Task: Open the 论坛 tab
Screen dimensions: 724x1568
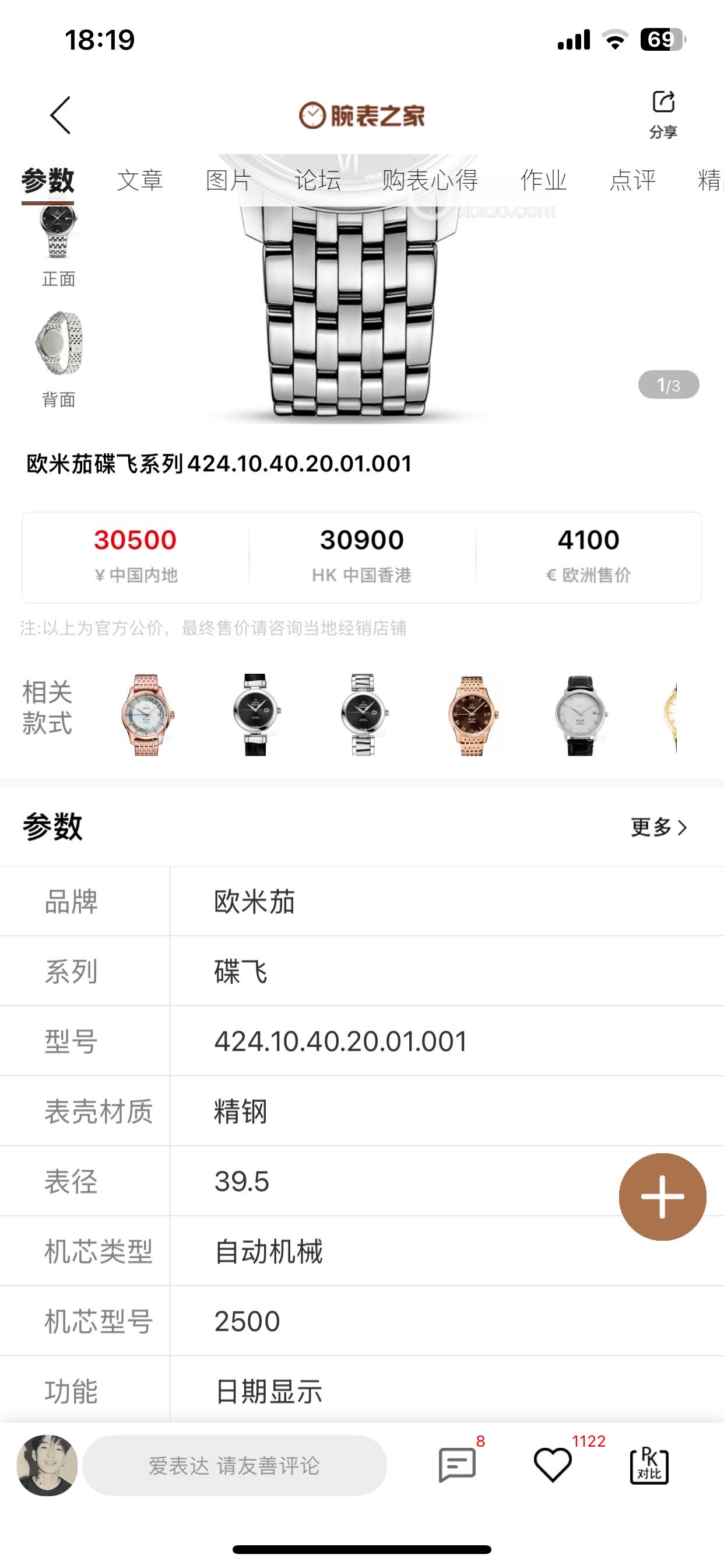Action: [x=318, y=180]
